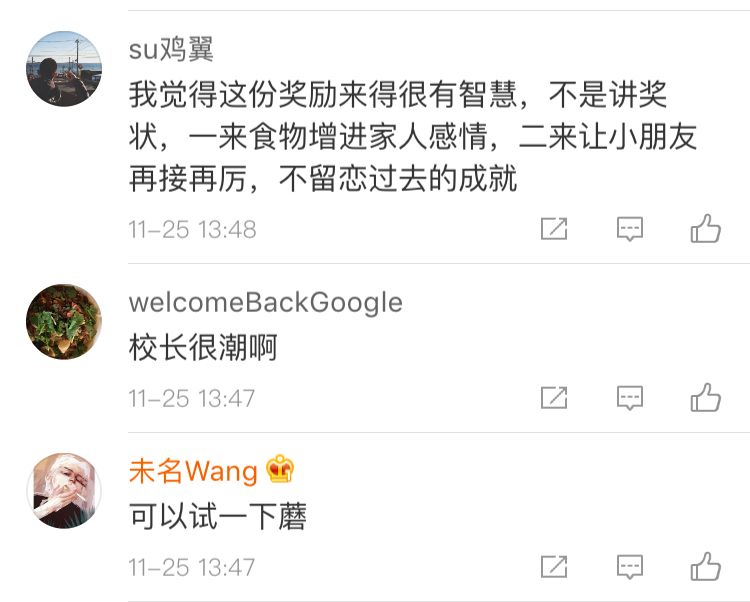Viewport: 750px width, 602px height.
Task: Open su鸡翼's profile avatar
Action: coord(63,68)
